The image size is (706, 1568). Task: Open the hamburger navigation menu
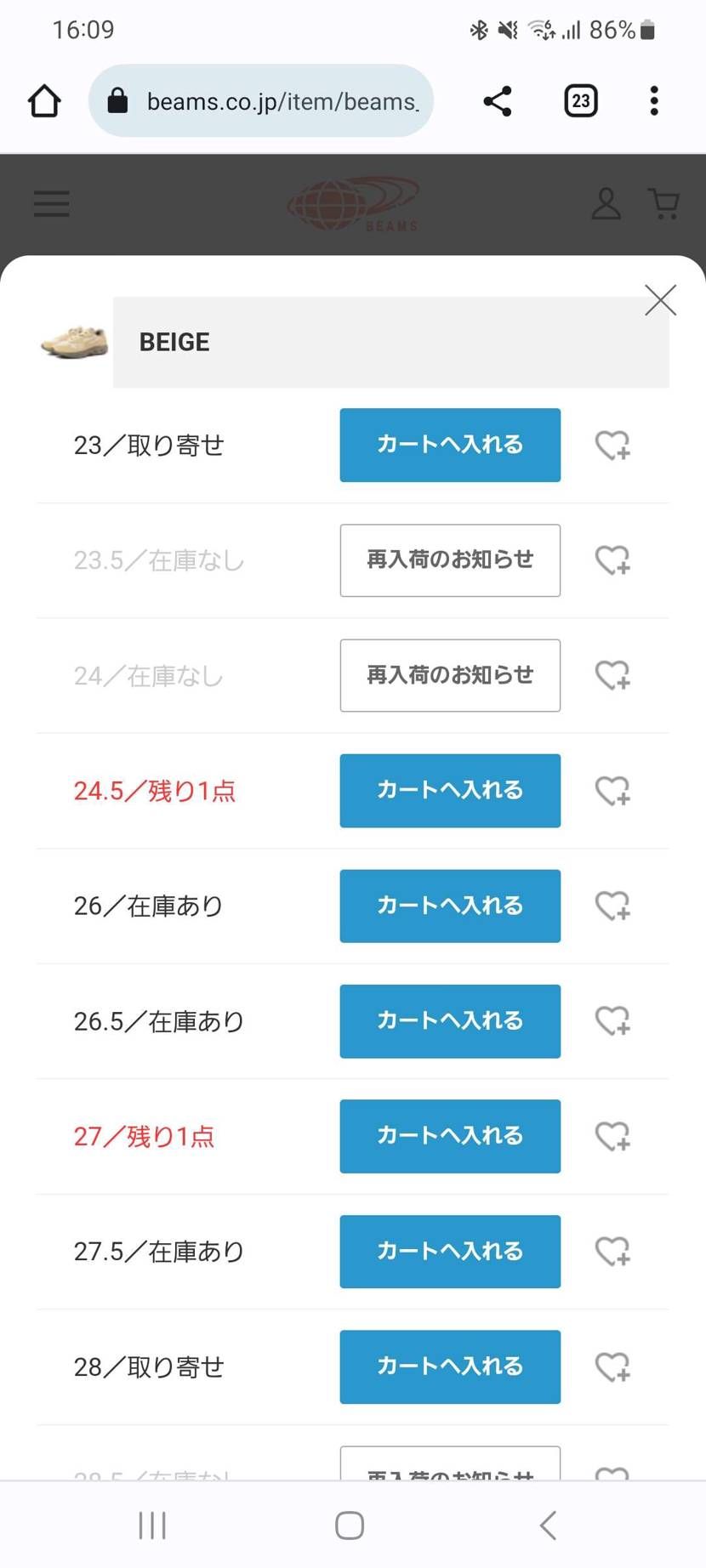tap(51, 203)
